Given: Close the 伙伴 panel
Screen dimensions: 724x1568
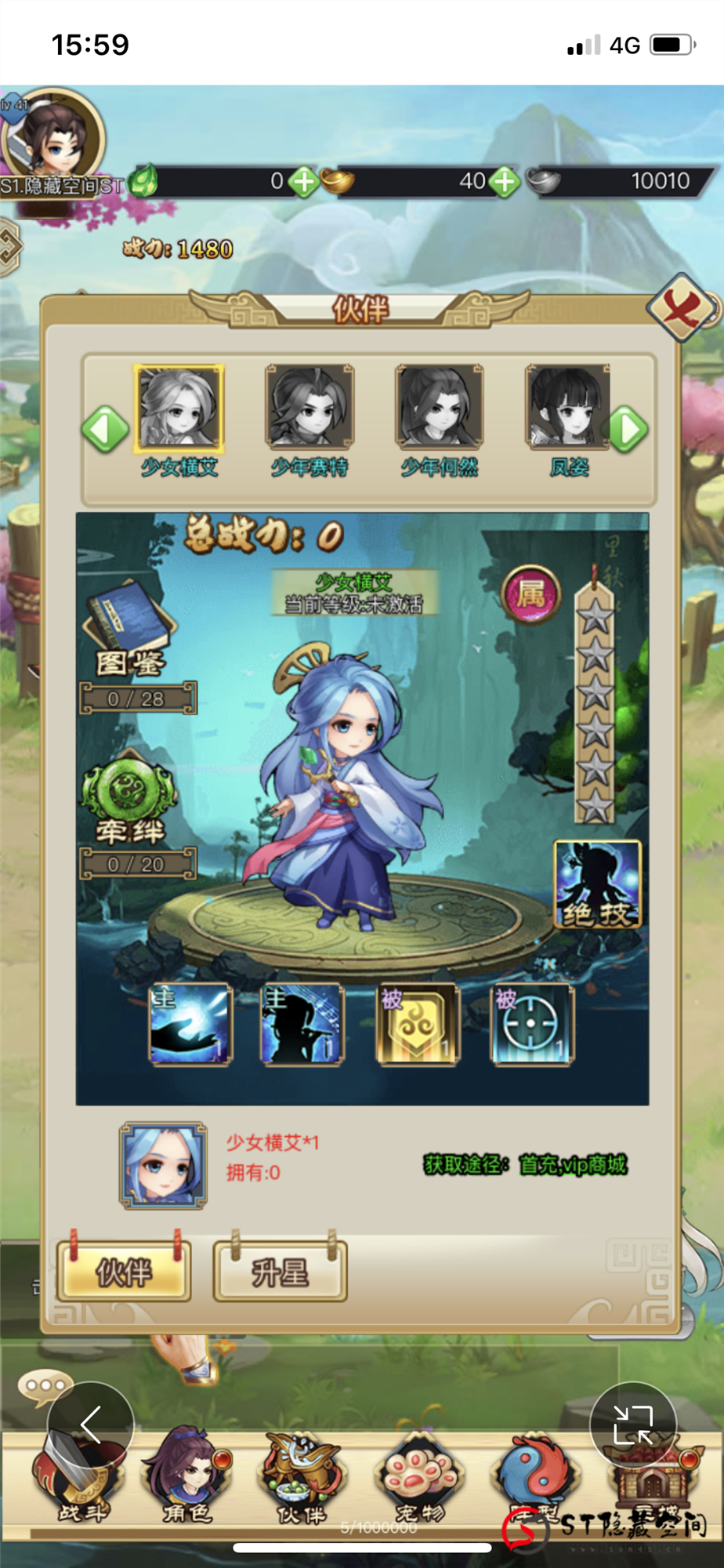Looking at the screenshot, I should [x=681, y=310].
